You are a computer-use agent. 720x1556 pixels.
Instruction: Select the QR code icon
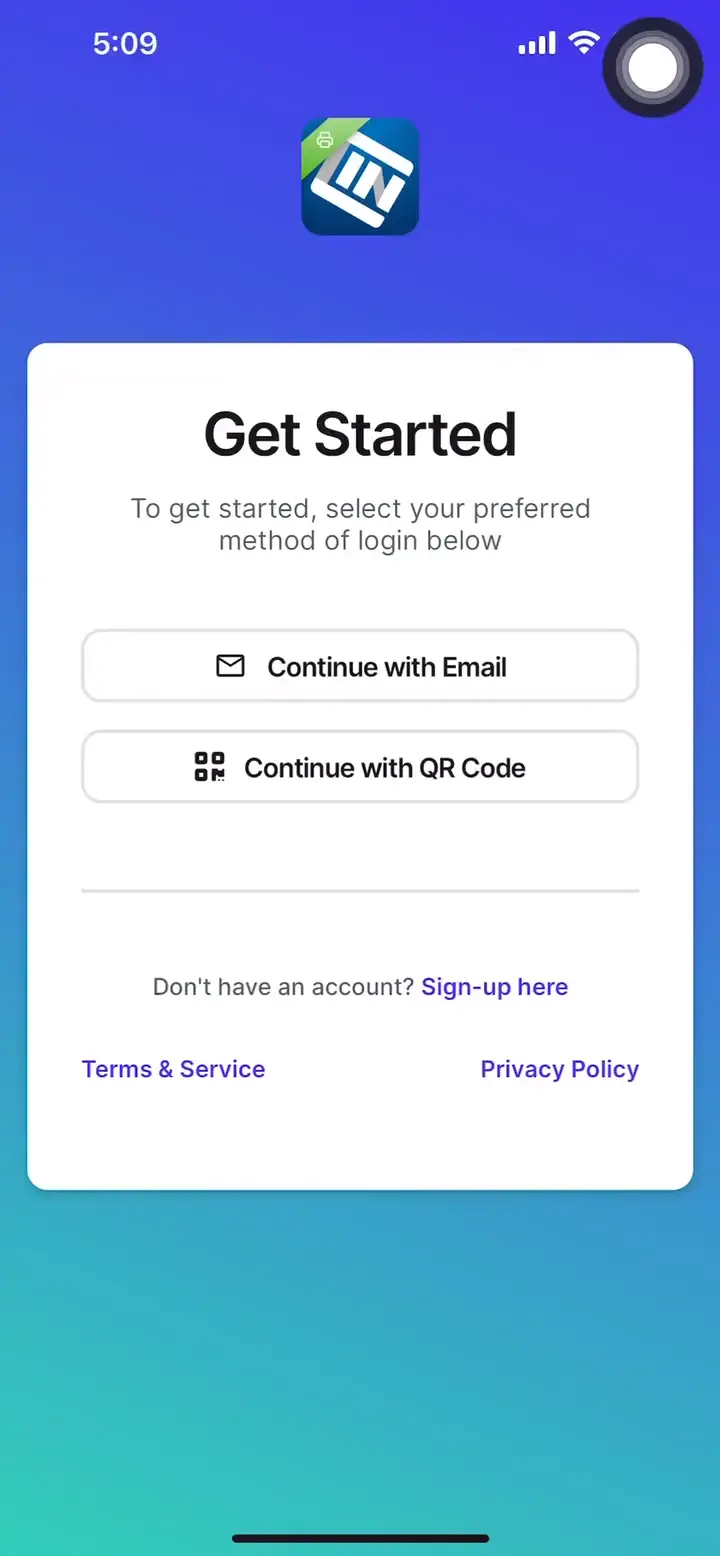(209, 766)
